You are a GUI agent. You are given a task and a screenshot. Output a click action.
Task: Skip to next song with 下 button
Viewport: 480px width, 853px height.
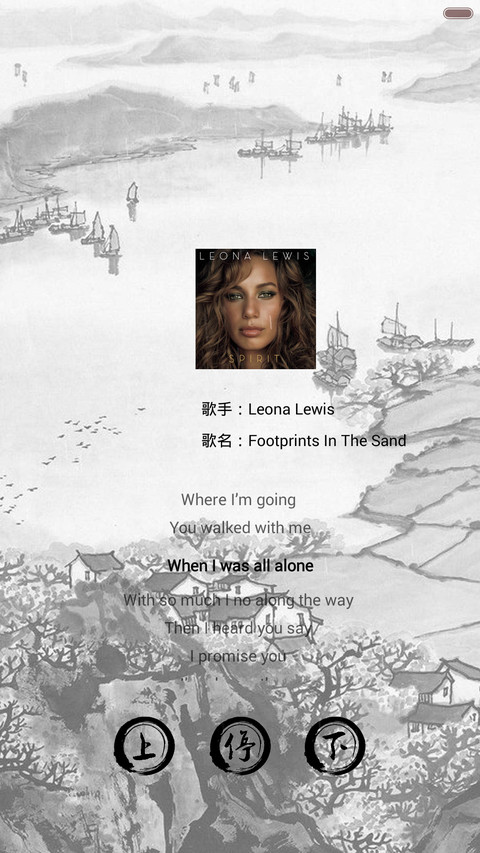[x=335, y=745]
